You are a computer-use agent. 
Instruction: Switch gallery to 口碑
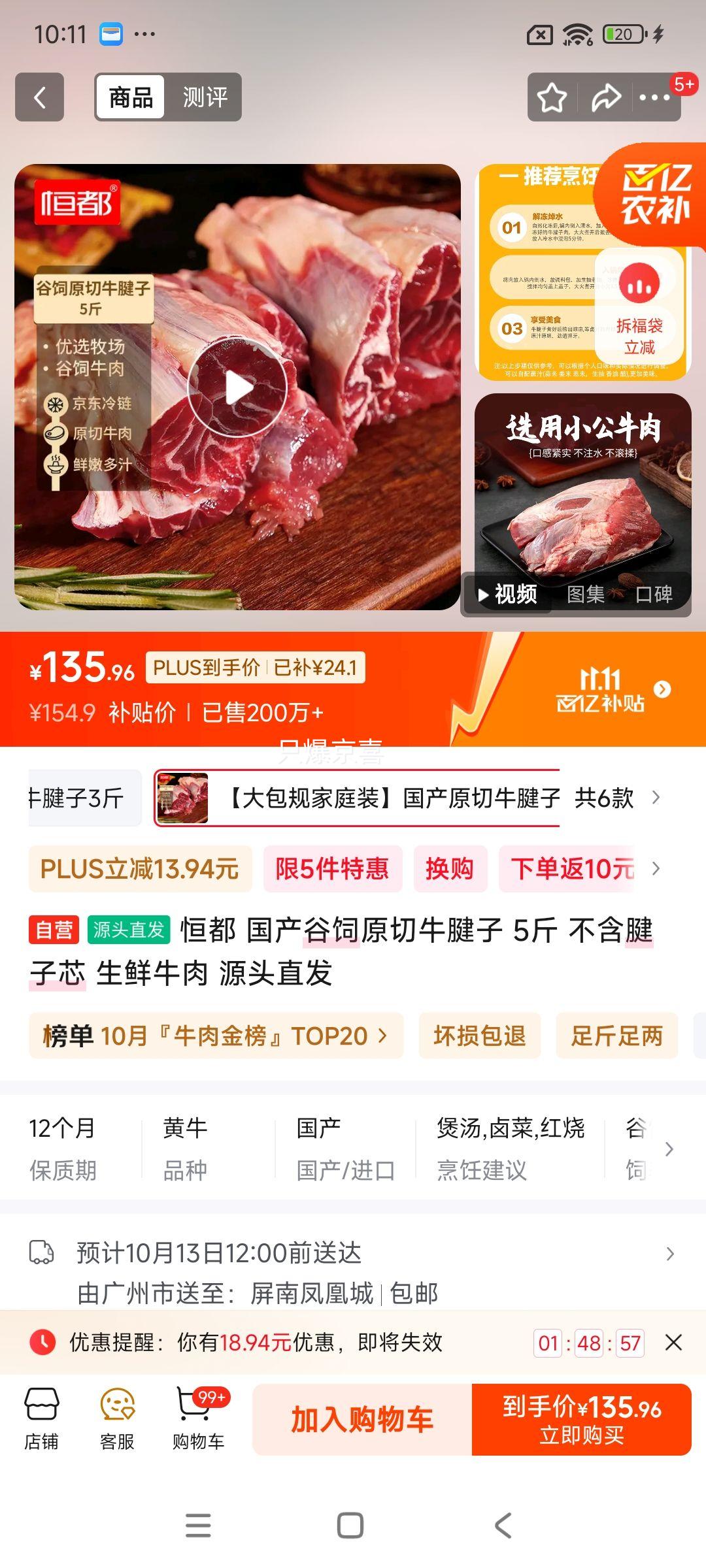click(654, 595)
